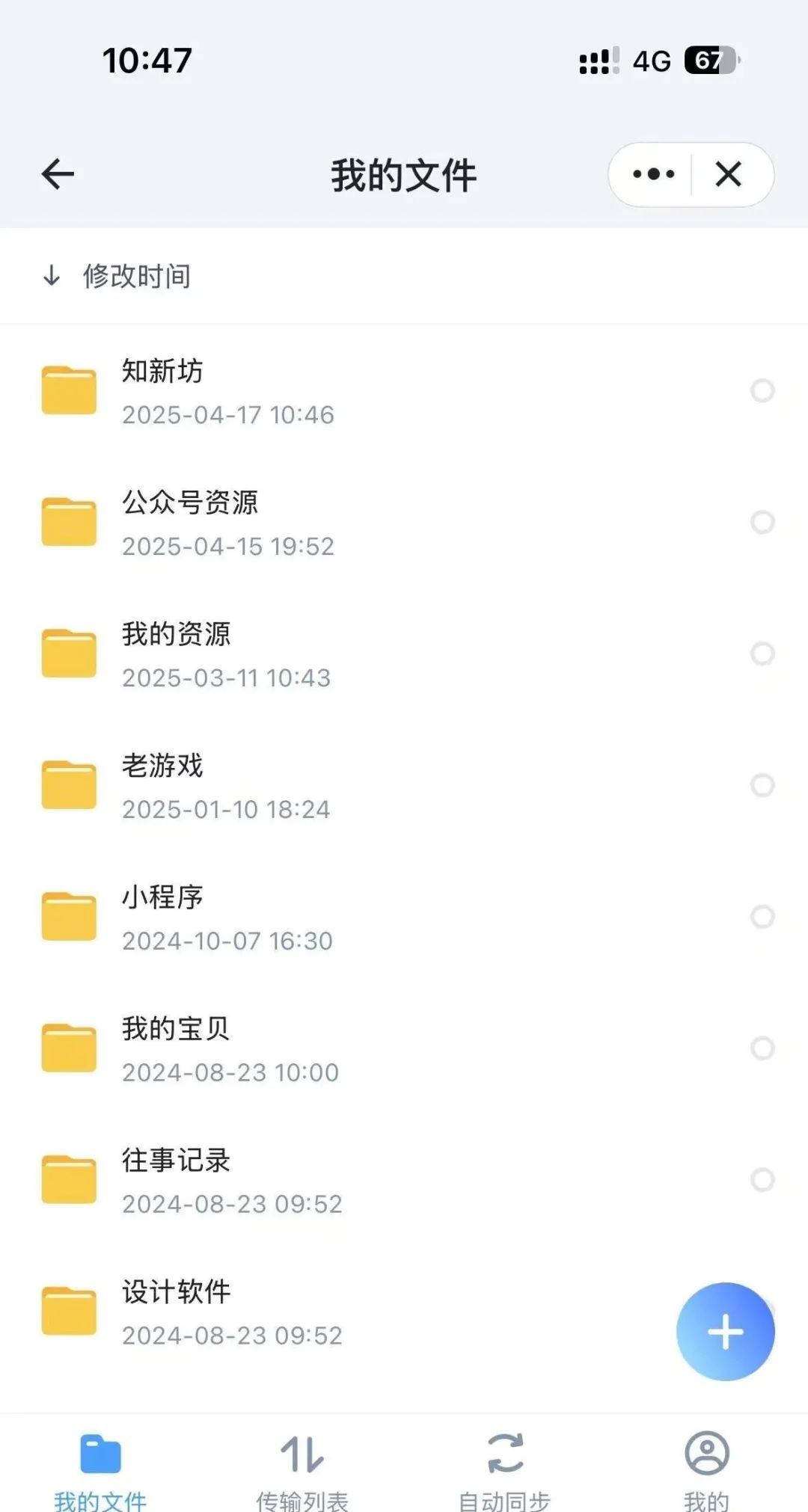This screenshot has width=808, height=1512.
Task: Toggle the sort direction arrow
Action: tap(52, 276)
